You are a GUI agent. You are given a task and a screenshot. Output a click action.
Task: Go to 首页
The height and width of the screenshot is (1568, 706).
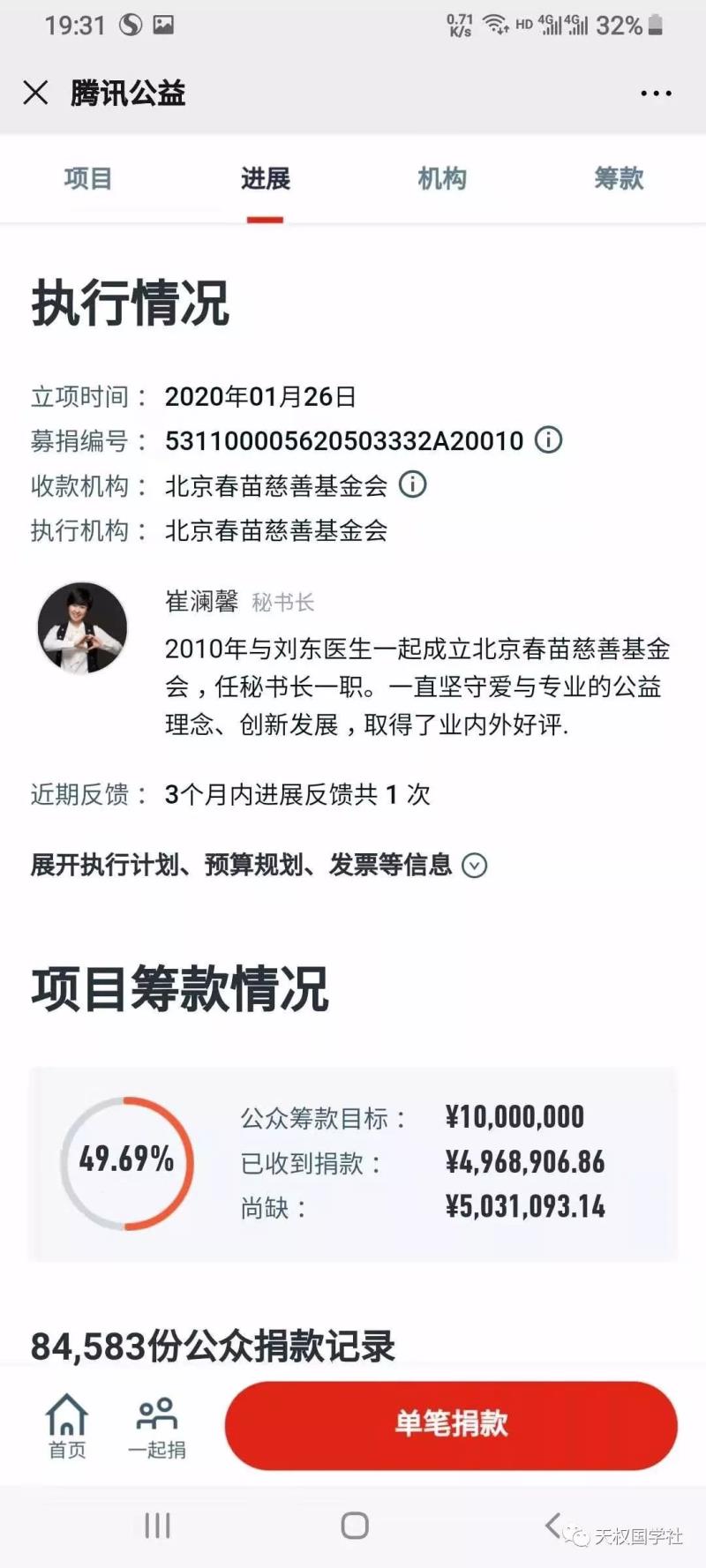point(67,1426)
